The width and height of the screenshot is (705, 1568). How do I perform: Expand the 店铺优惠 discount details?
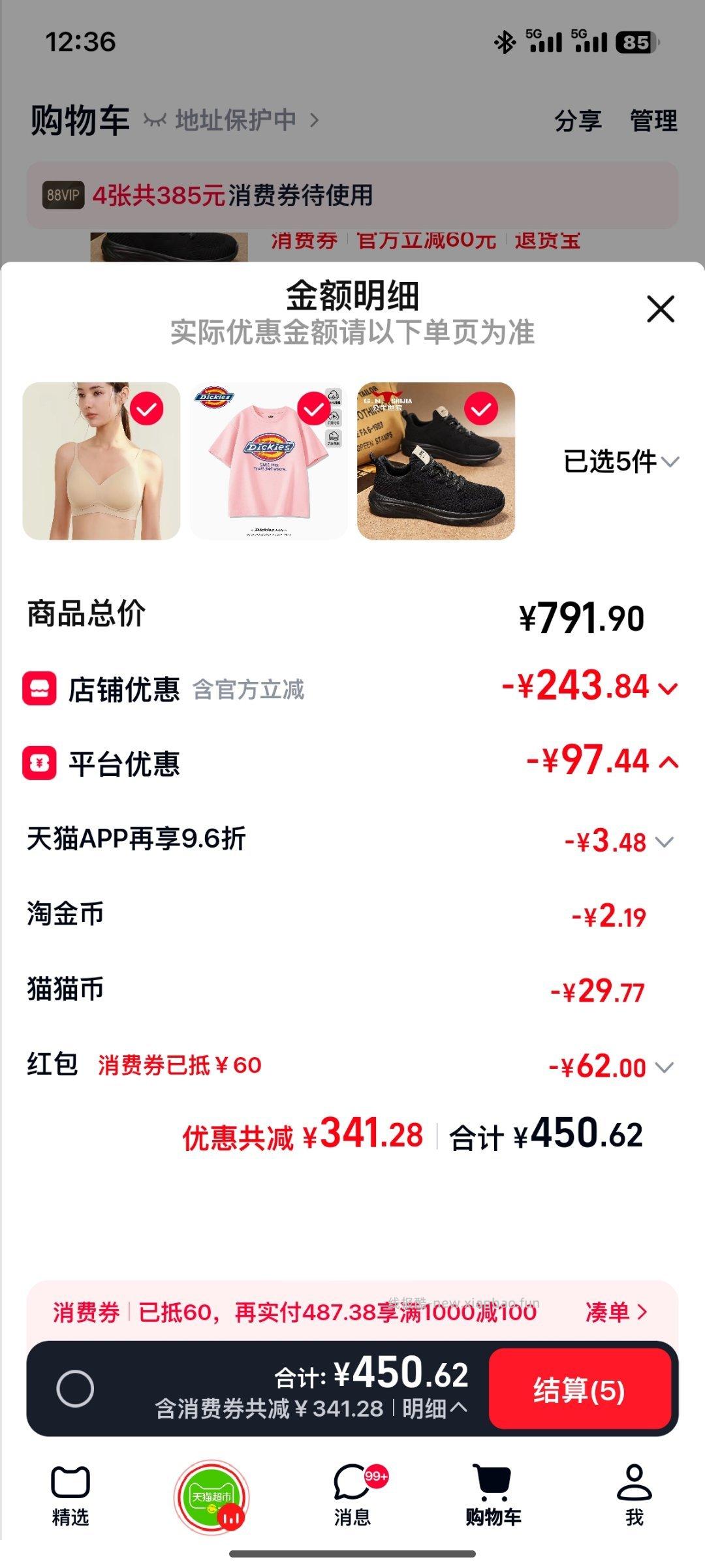click(668, 688)
